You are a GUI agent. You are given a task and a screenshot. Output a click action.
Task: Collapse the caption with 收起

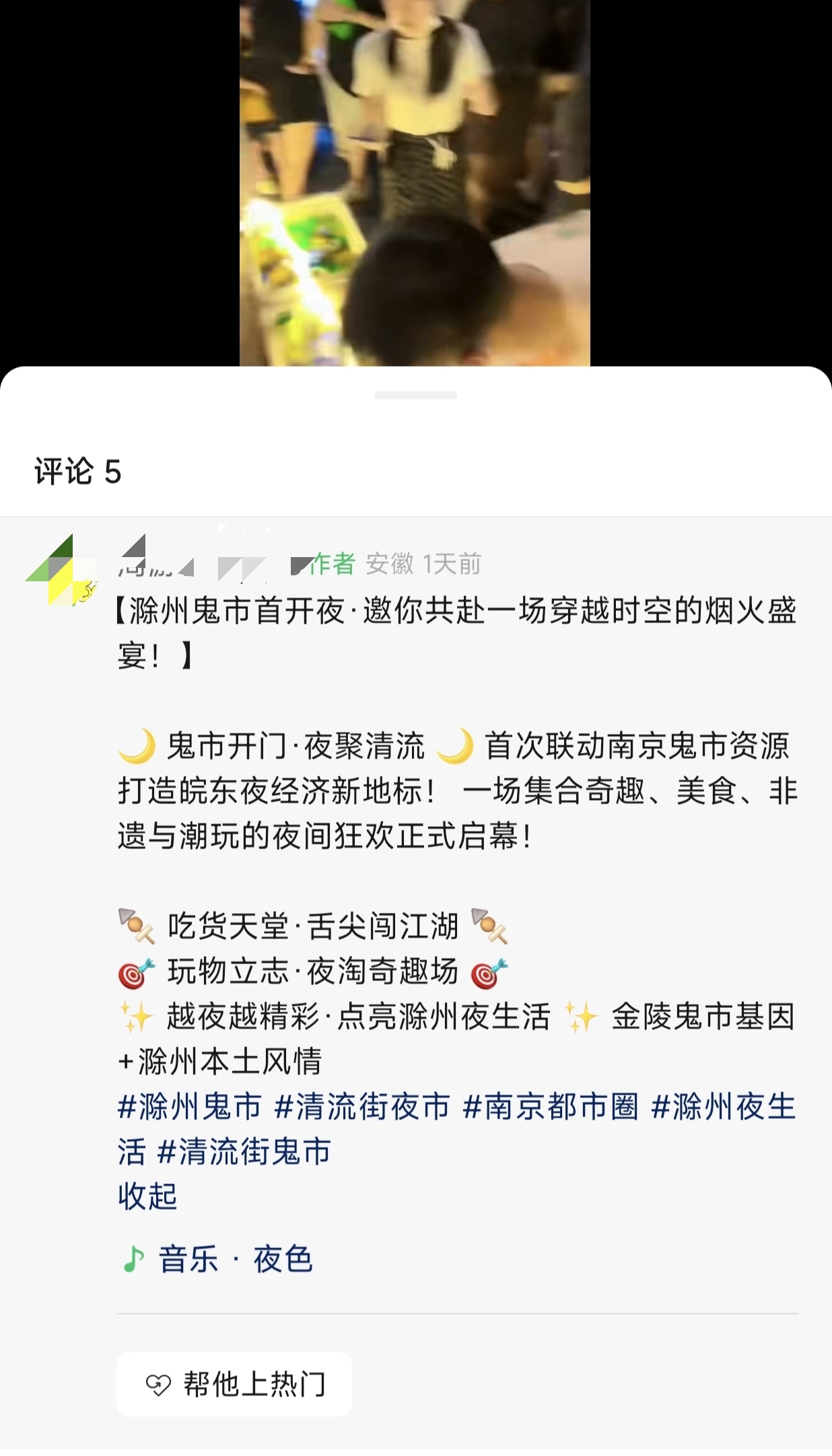point(147,1196)
